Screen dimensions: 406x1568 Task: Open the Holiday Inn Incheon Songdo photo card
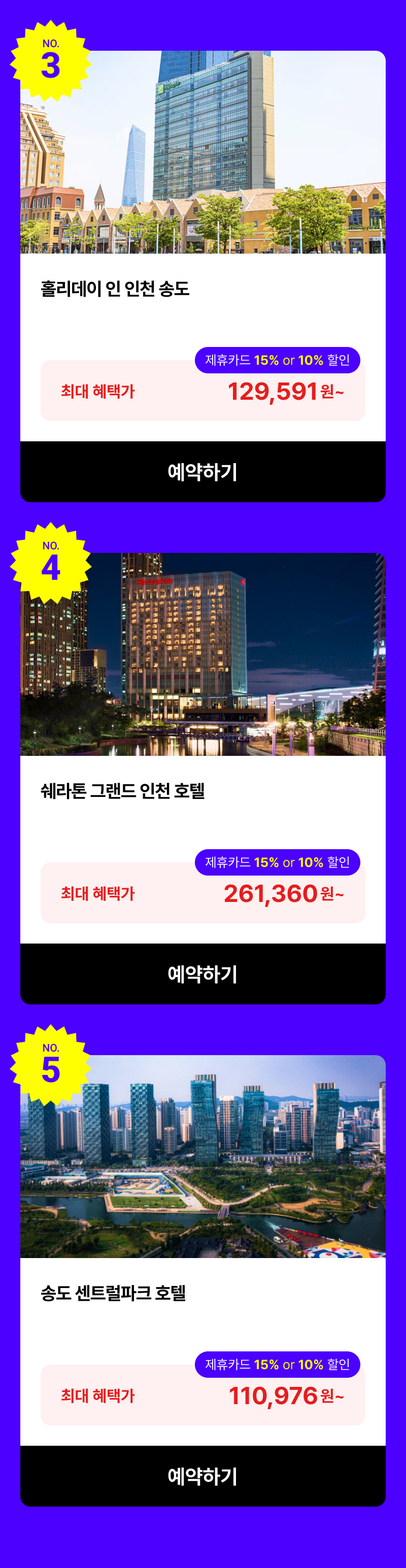[202, 152]
